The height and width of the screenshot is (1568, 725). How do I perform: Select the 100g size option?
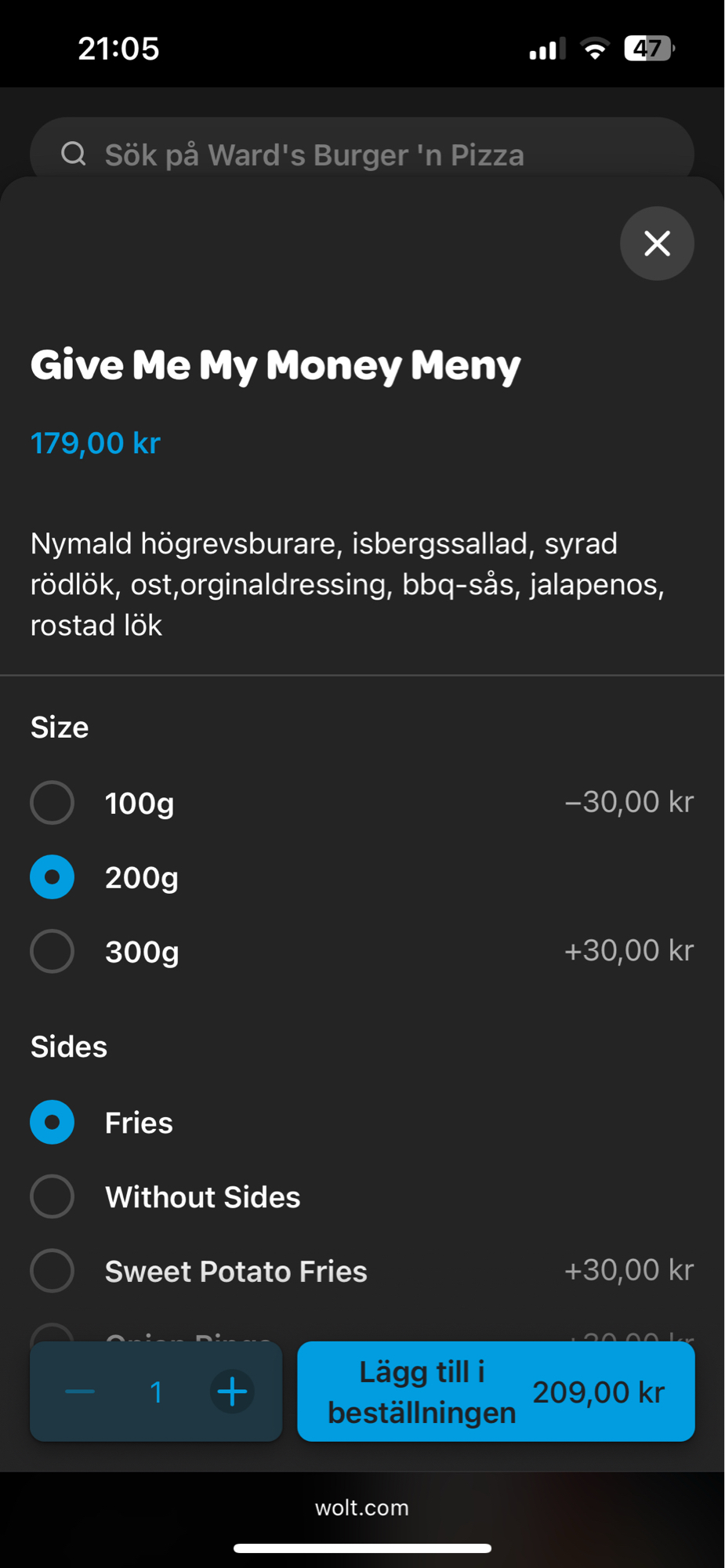coord(53,803)
